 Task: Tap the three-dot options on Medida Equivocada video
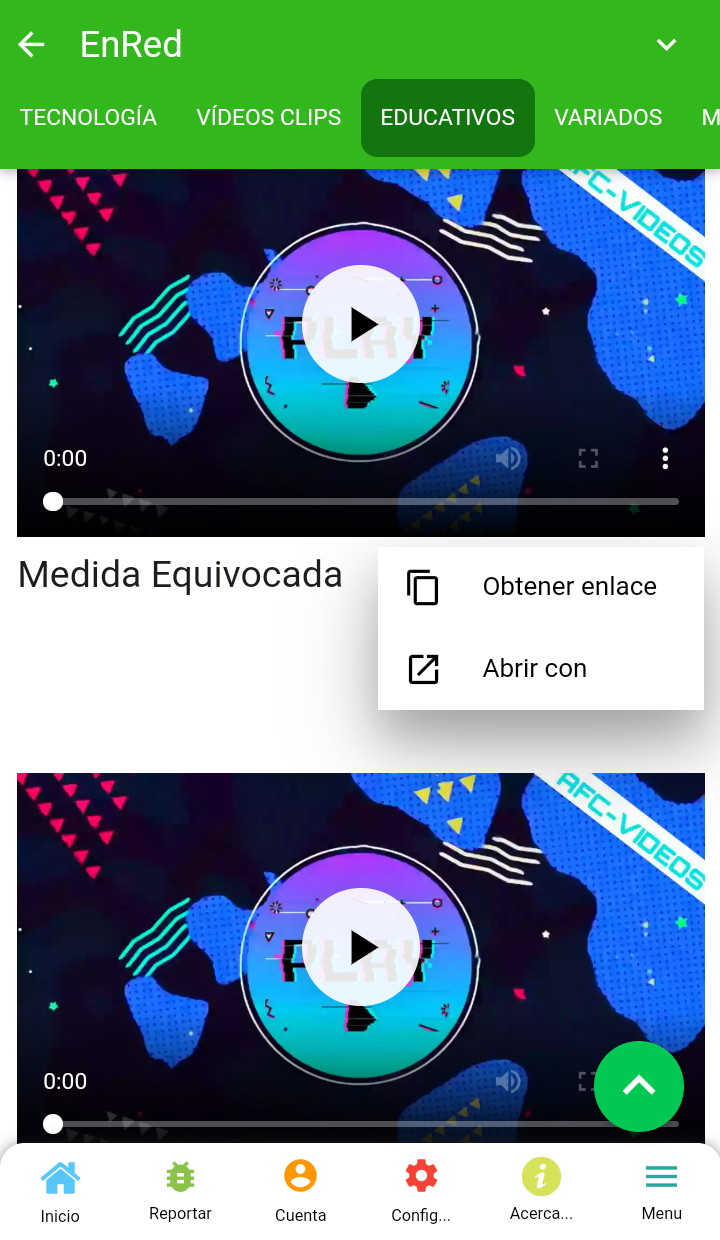[x=665, y=459]
